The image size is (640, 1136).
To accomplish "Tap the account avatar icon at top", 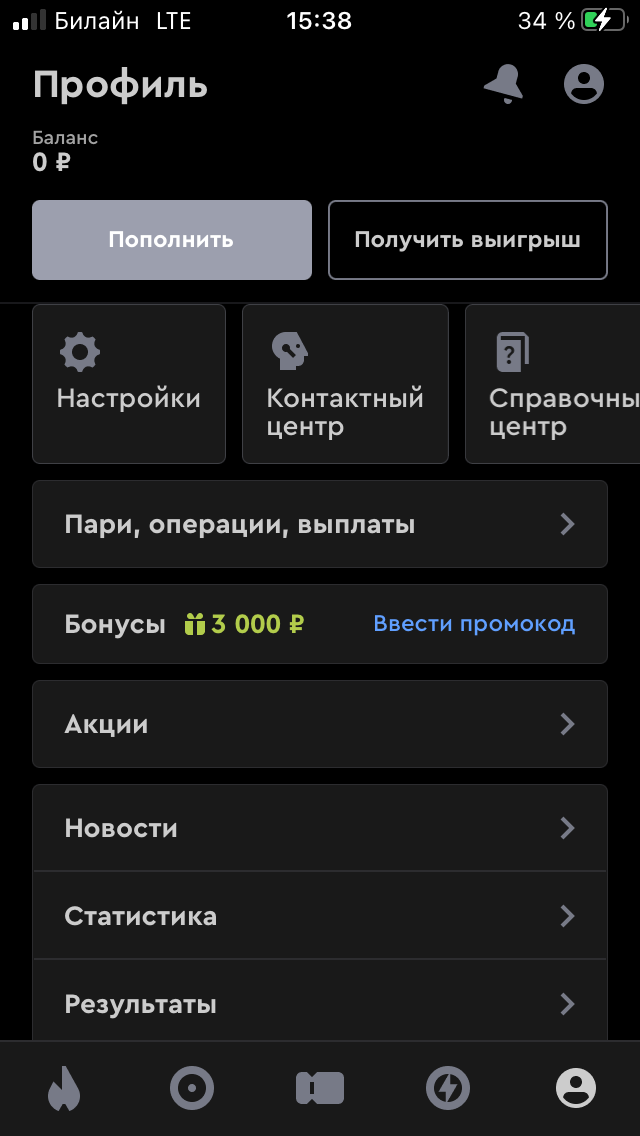I will pos(584,85).
